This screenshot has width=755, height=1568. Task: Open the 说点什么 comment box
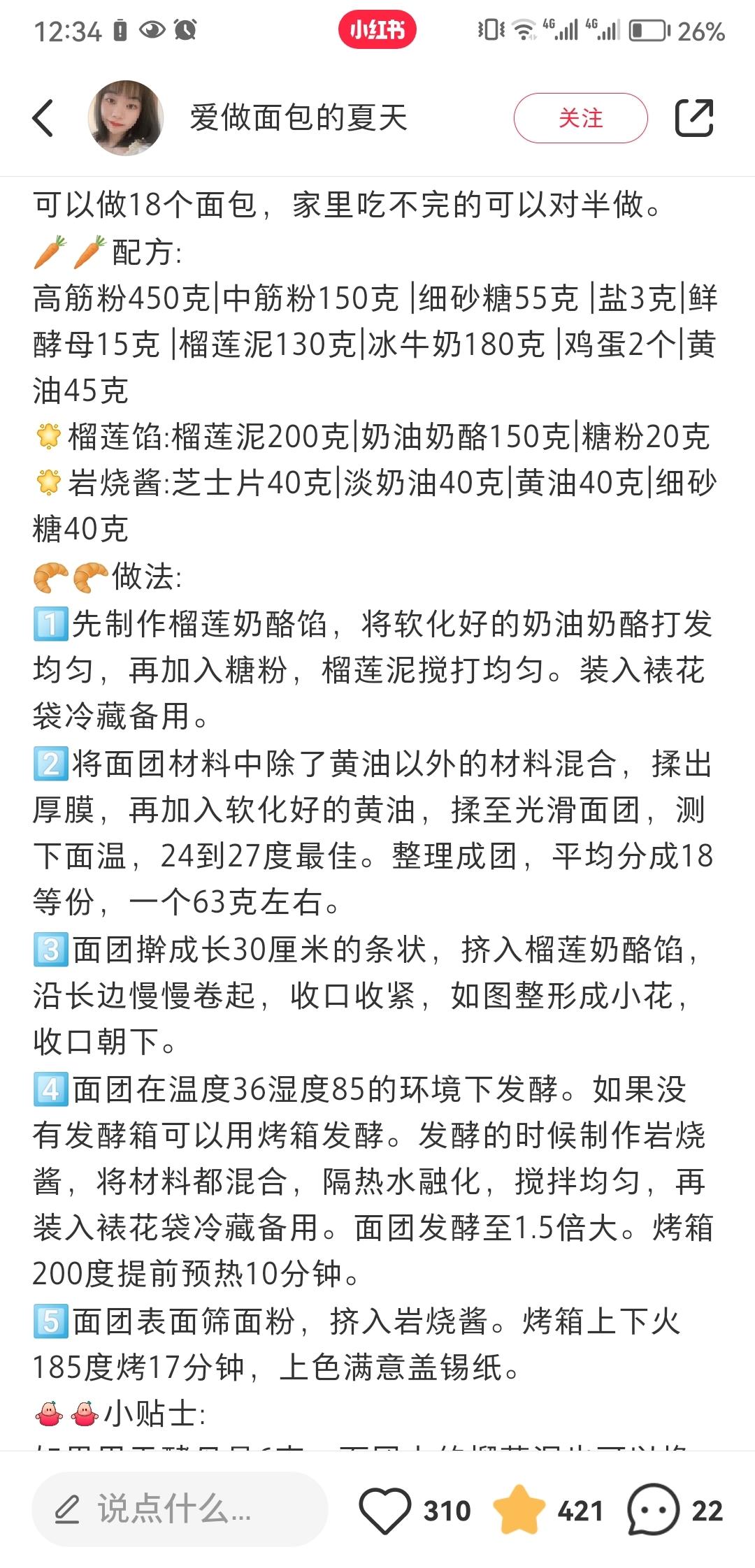[180, 1510]
